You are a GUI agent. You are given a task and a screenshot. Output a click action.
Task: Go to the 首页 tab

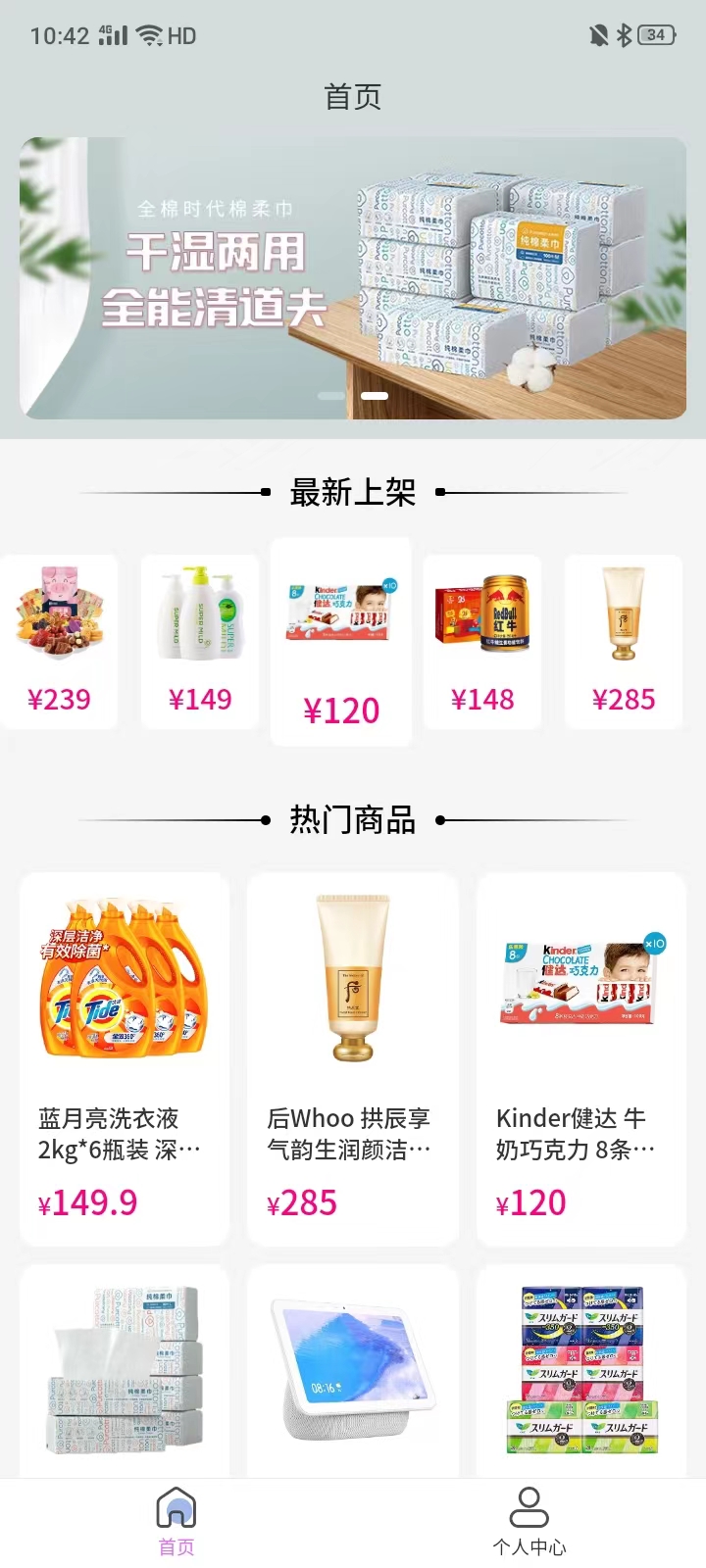[176, 1521]
